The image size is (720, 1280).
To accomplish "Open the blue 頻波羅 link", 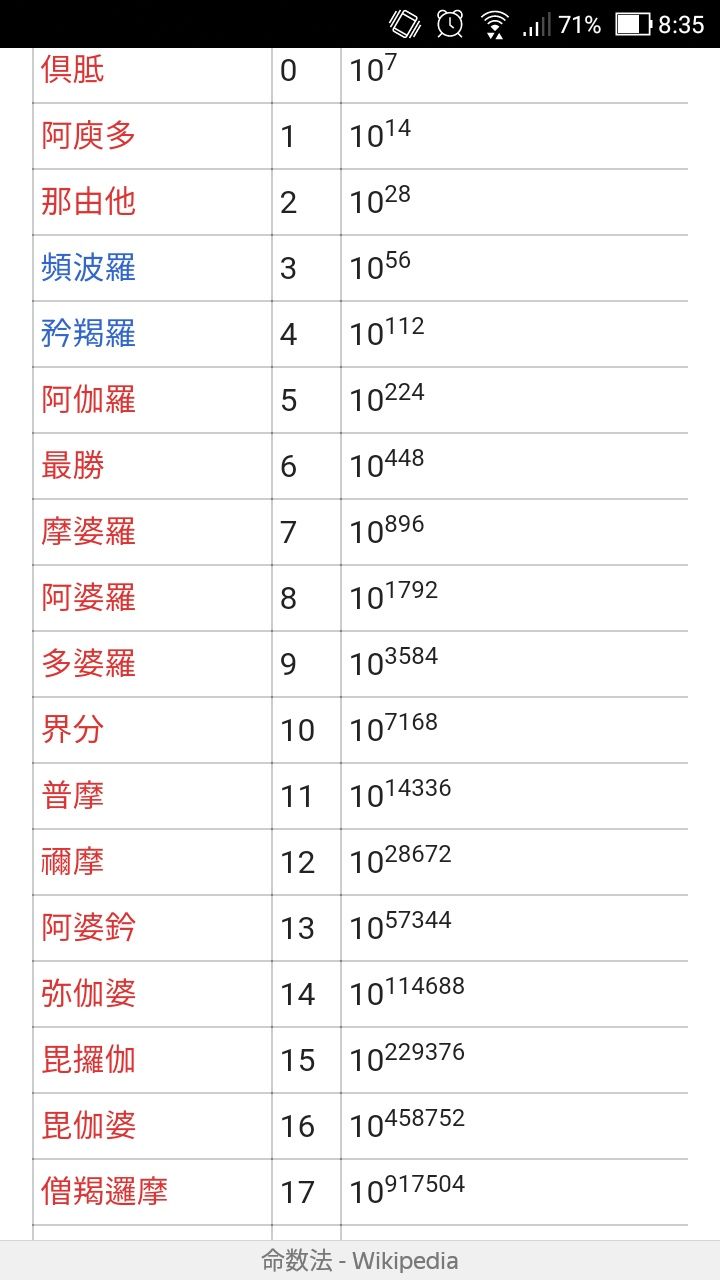I will (88, 268).
